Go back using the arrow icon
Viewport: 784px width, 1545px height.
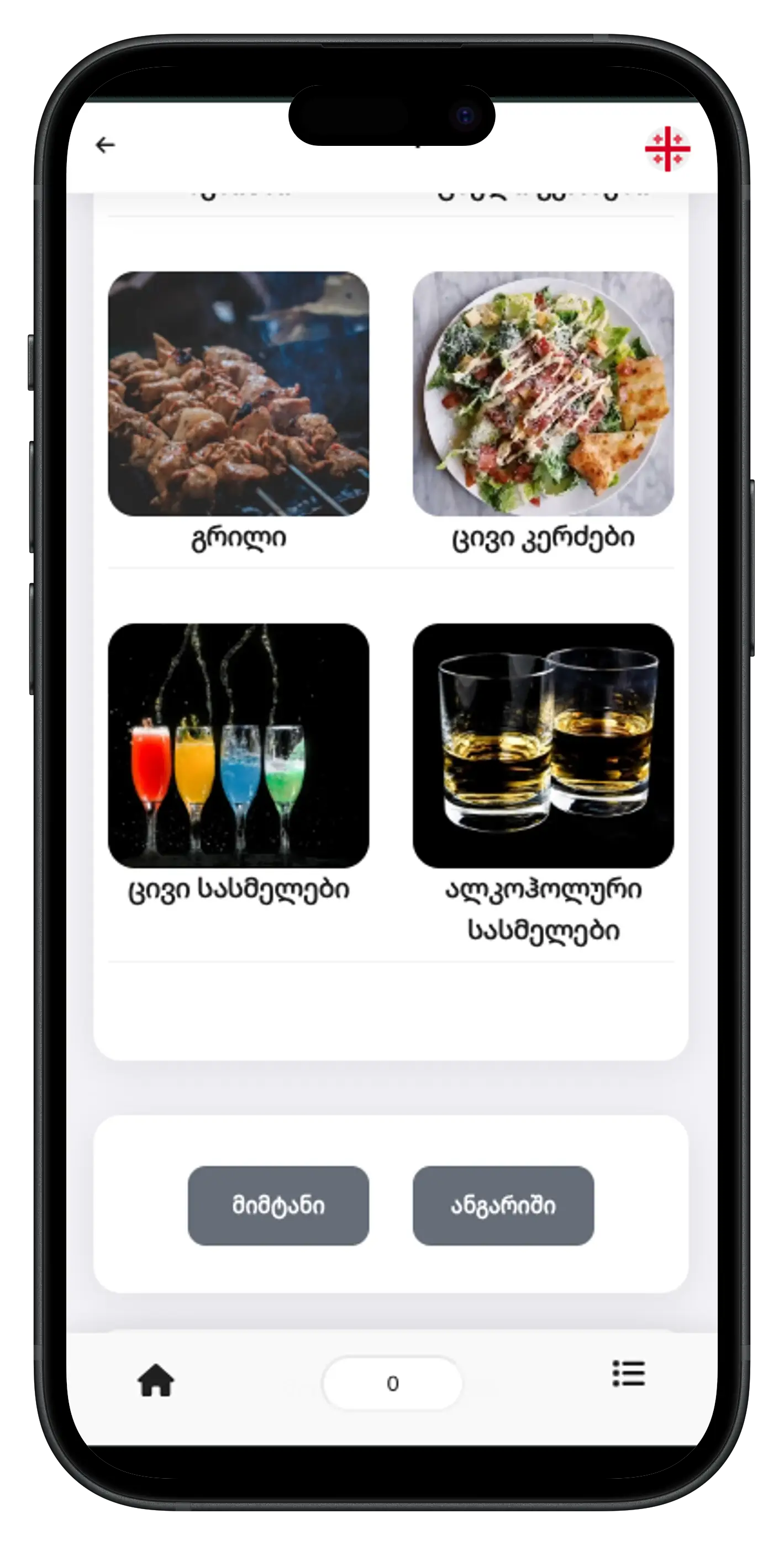(x=105, y=145)
